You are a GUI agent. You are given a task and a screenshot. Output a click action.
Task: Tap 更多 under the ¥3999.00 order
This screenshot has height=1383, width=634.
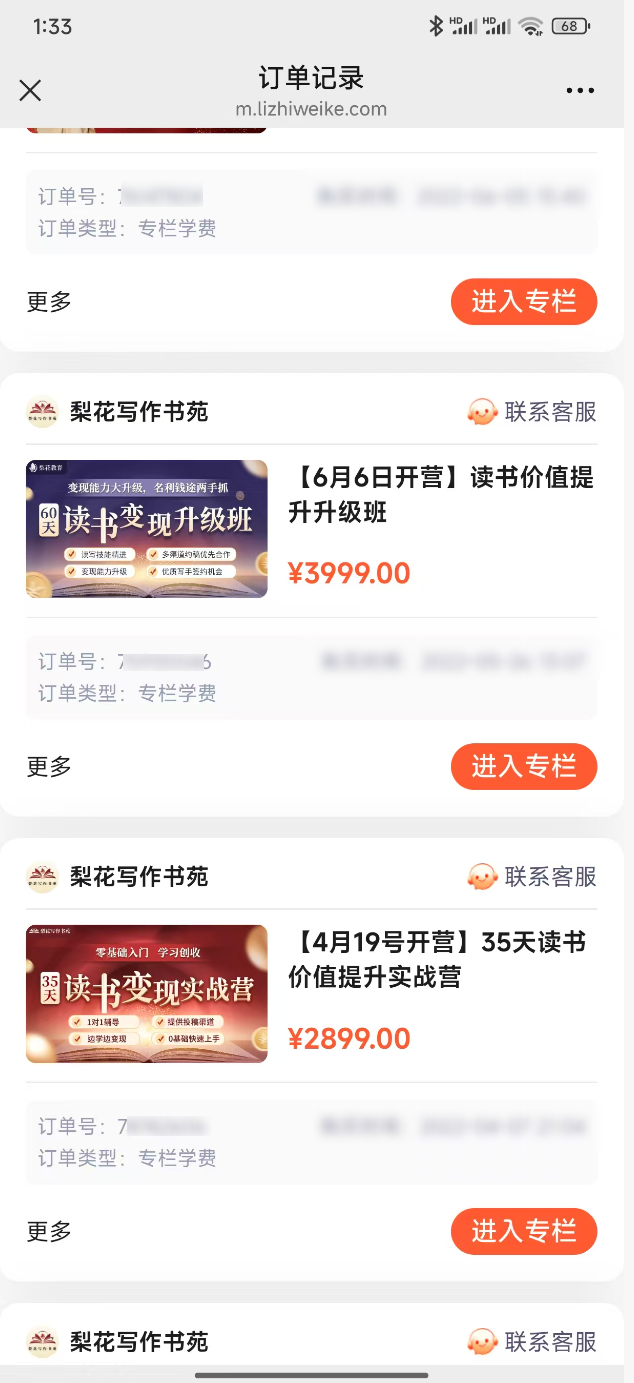pos(49,767)
